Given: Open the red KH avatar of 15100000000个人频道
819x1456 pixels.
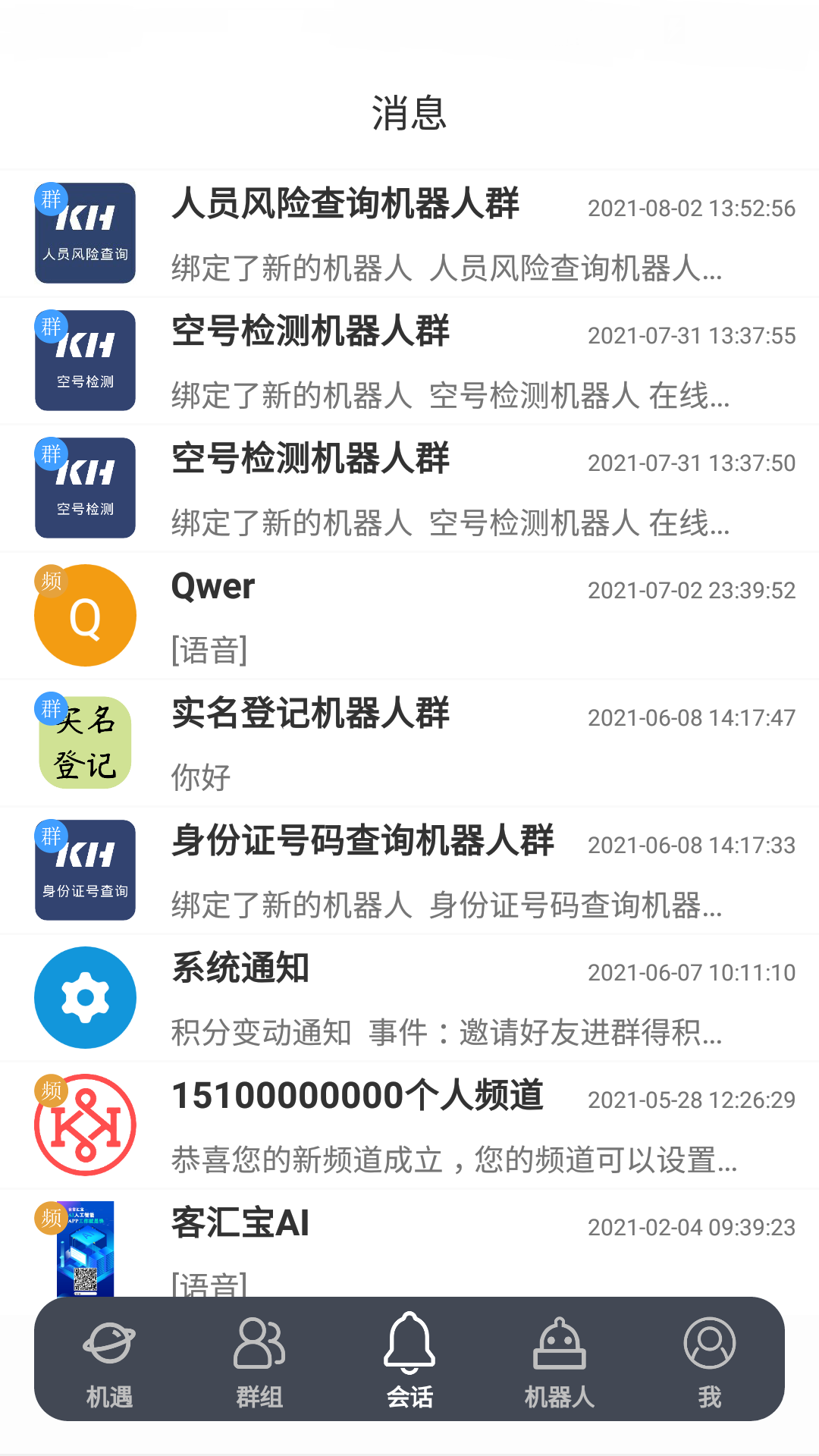Looking at the screenshot, I should click(x=85, y=1125).
